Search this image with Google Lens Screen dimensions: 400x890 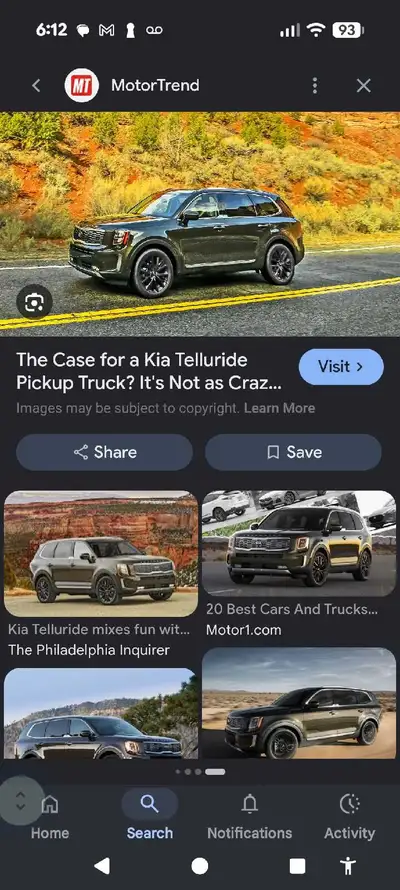point(34,303)
